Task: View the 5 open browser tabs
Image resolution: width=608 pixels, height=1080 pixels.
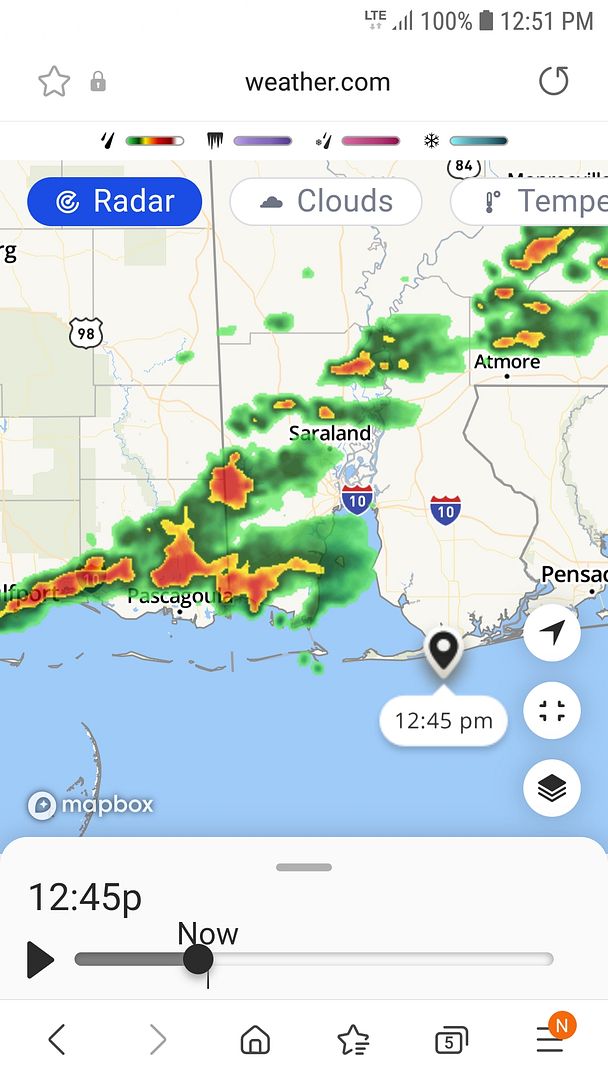Action: (451, 1041)
